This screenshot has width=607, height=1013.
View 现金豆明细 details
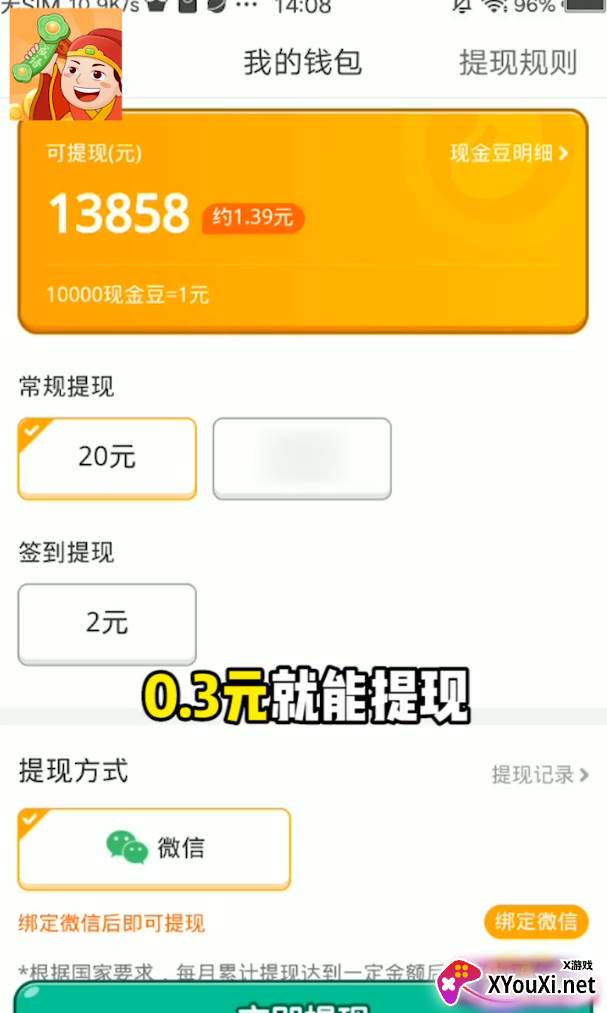point(509,153)
